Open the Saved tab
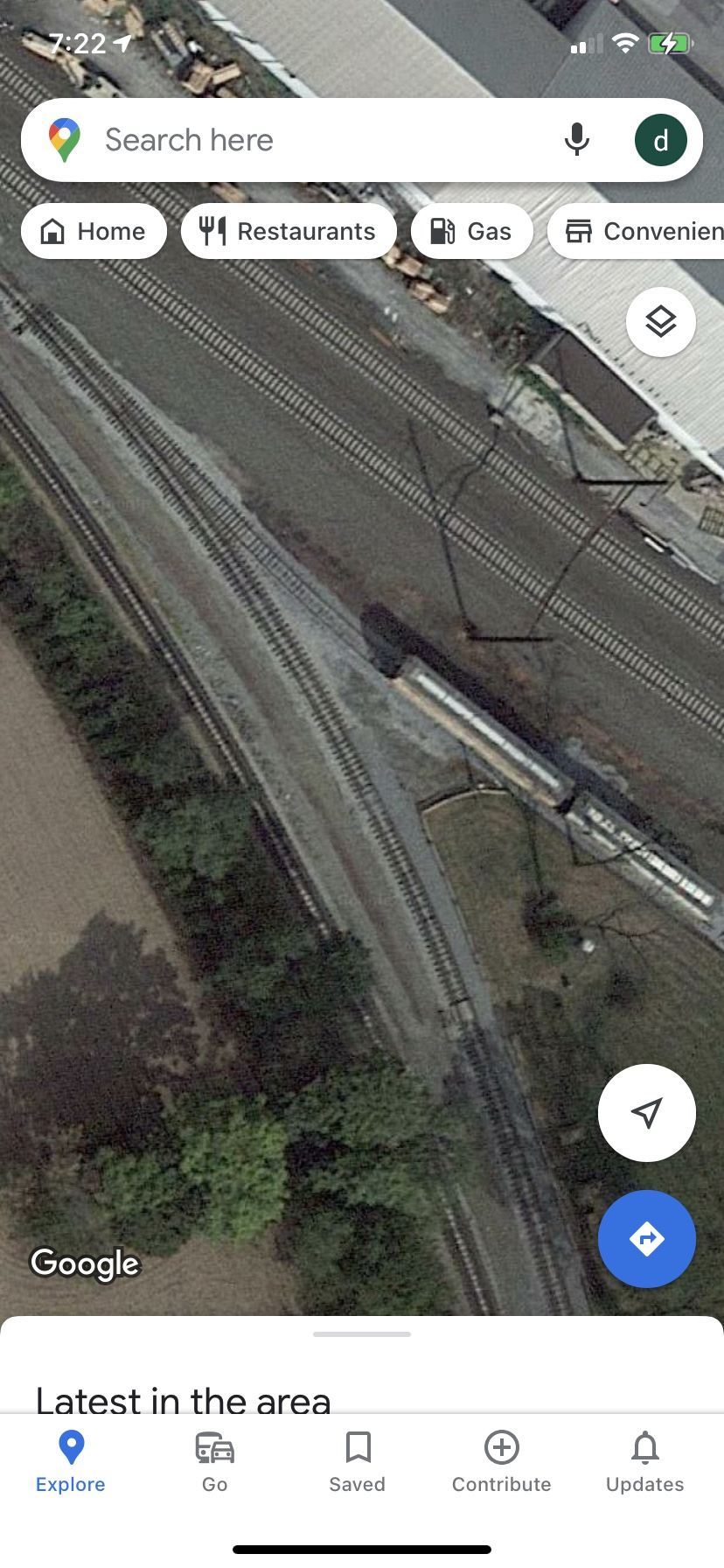The width and height of the screenshot is (724, 1568). tap(358, 1461)
